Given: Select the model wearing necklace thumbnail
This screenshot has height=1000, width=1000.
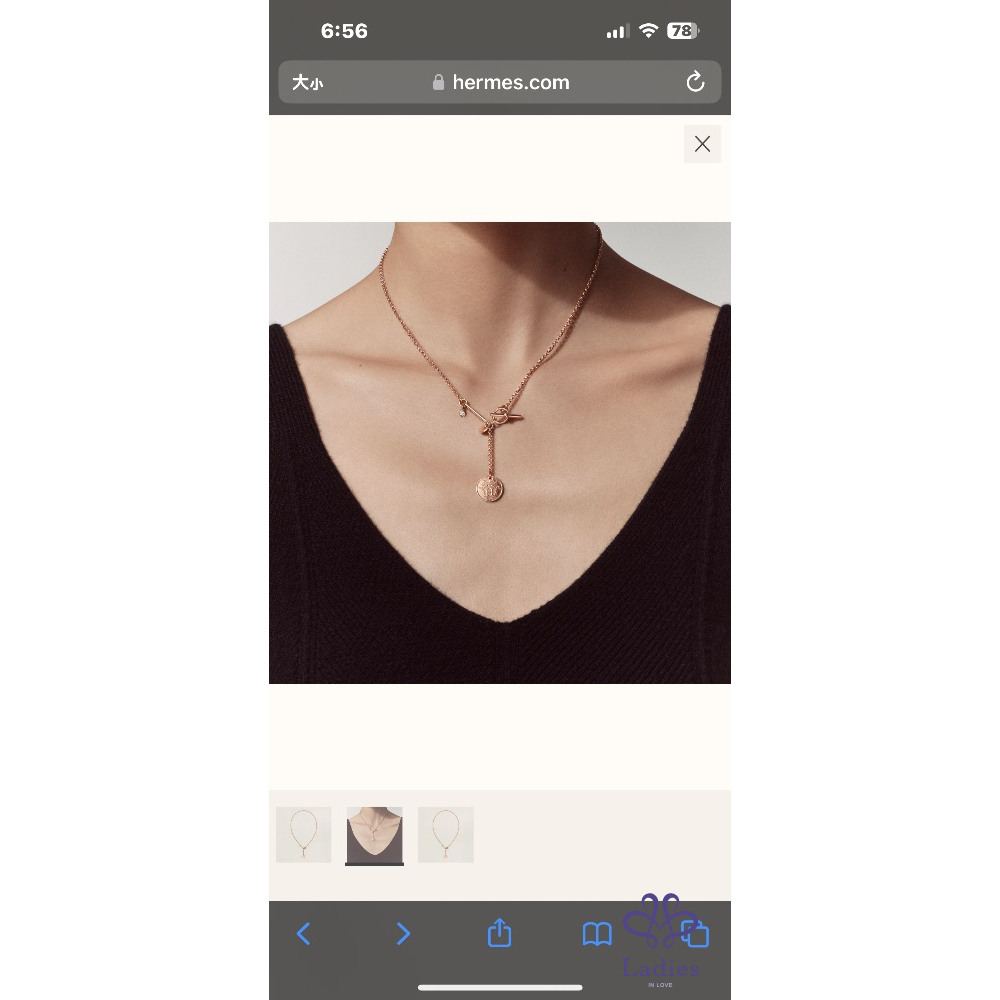Looking at the screenshot, I should click(374, 834).
